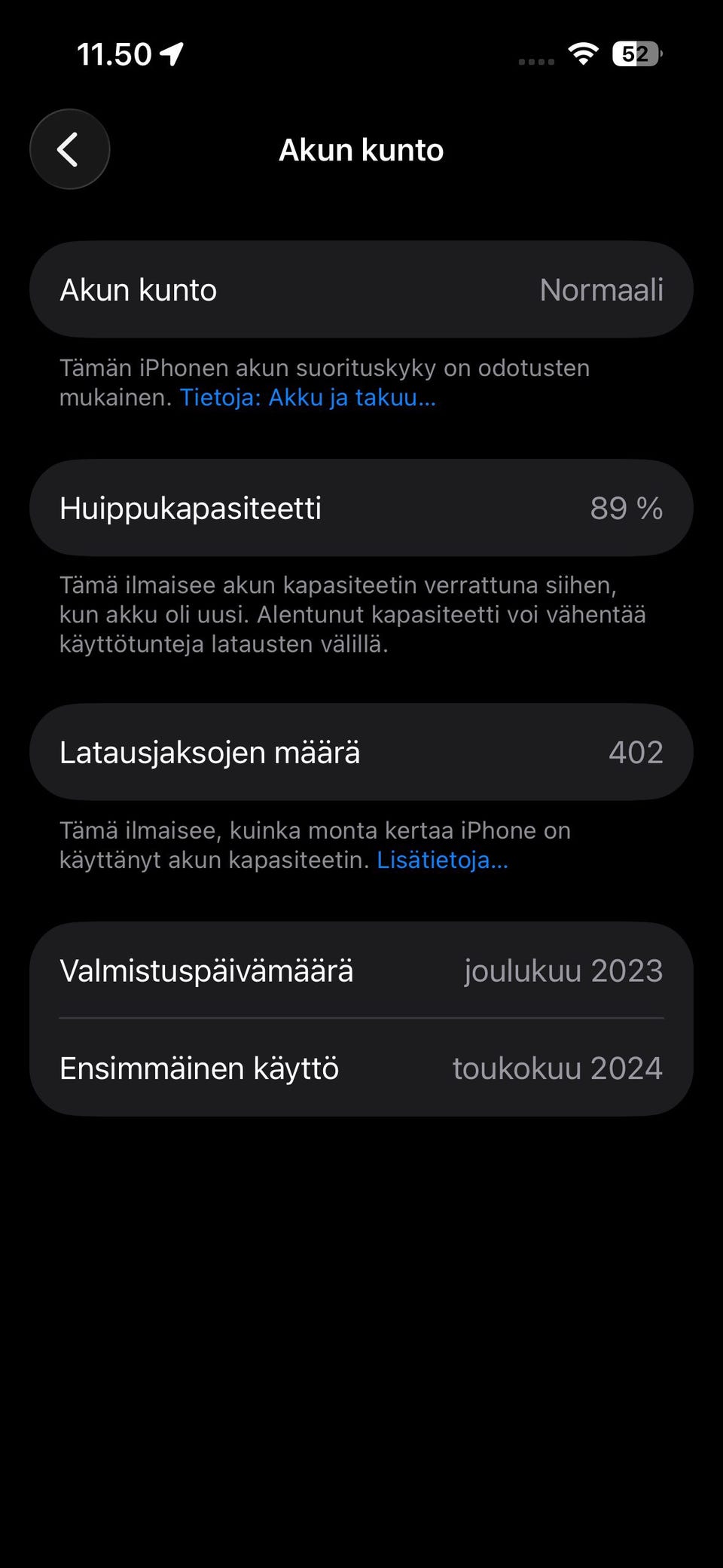The height and width of the screenshot is (1568, 723).
Task: Tap the cellular signal dots indicator
Action: click(x=535, y=59)
